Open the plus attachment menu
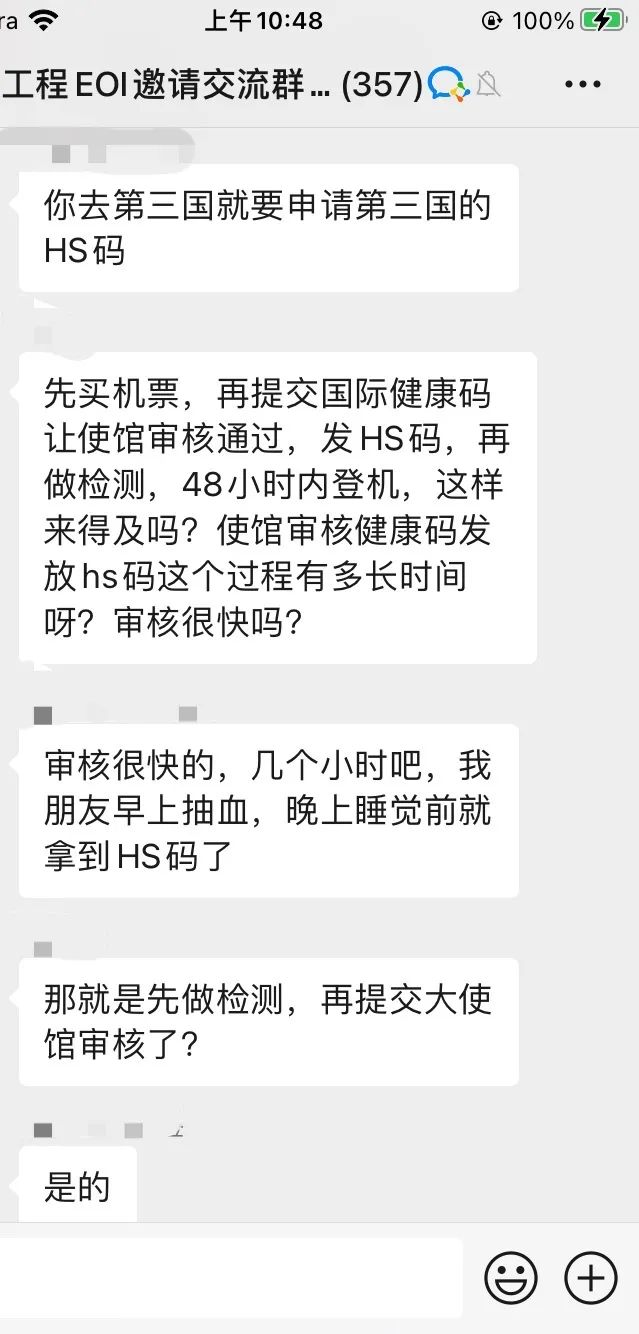 591,1278
